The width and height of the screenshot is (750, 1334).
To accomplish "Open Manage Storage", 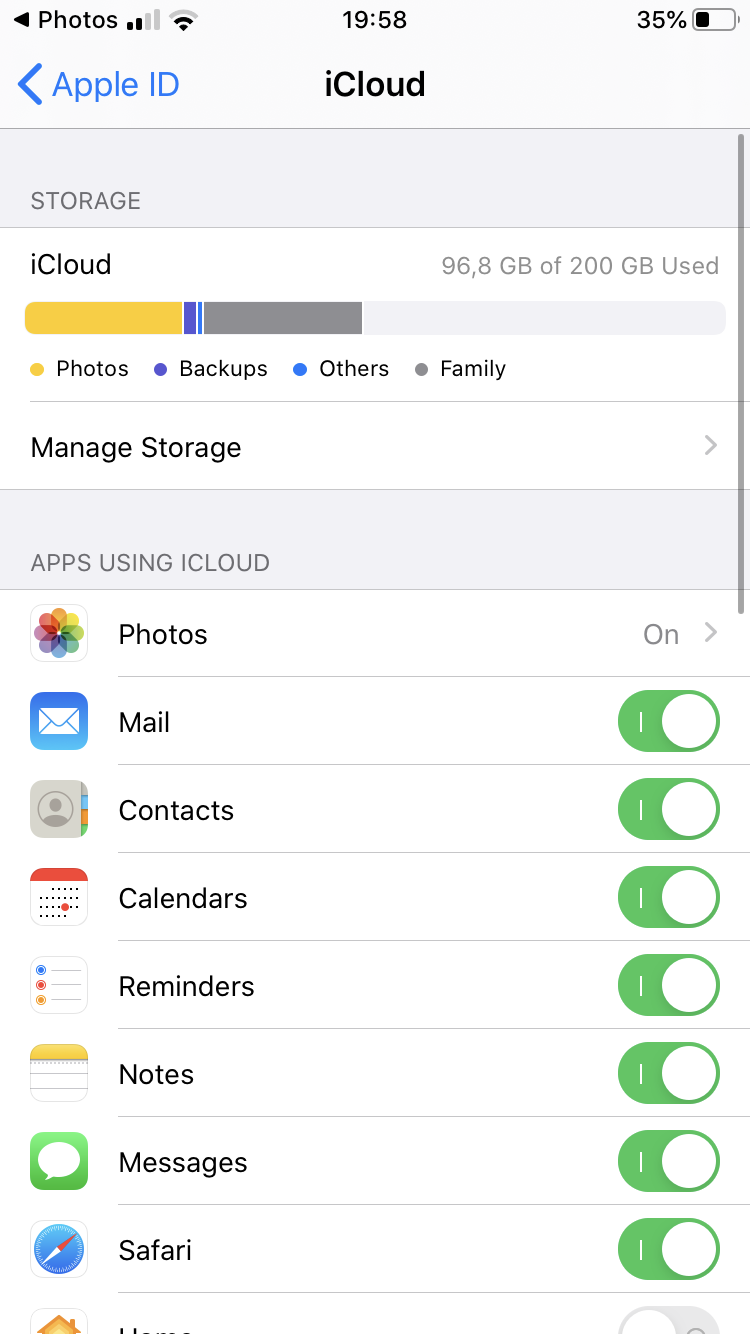I will (375, 447).
